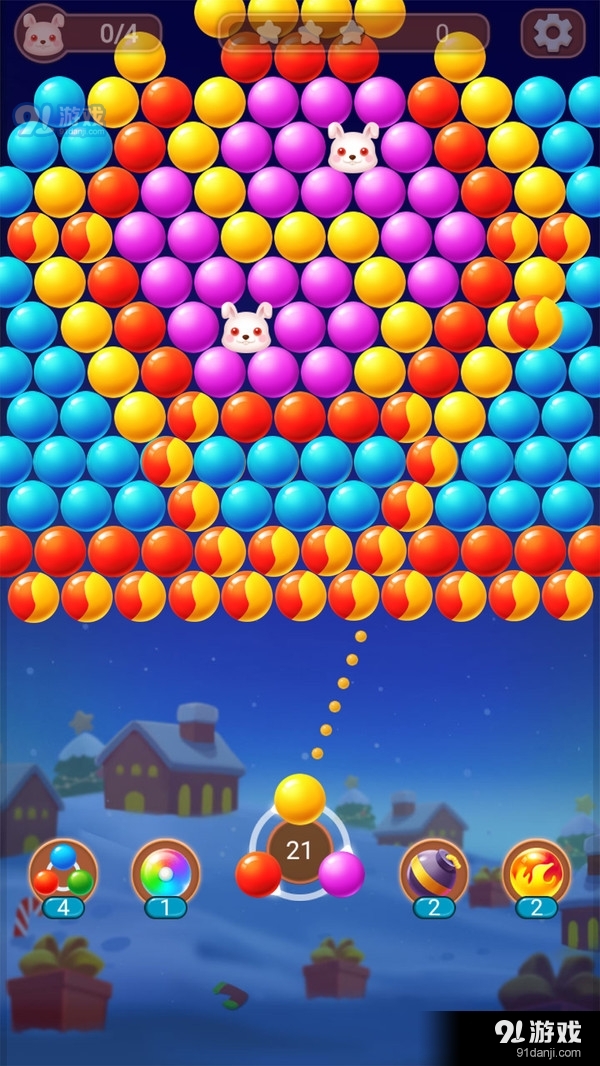Swap to the purple reserve bubble
Screen dimensions: 600x1066
(x=341, y=874)
